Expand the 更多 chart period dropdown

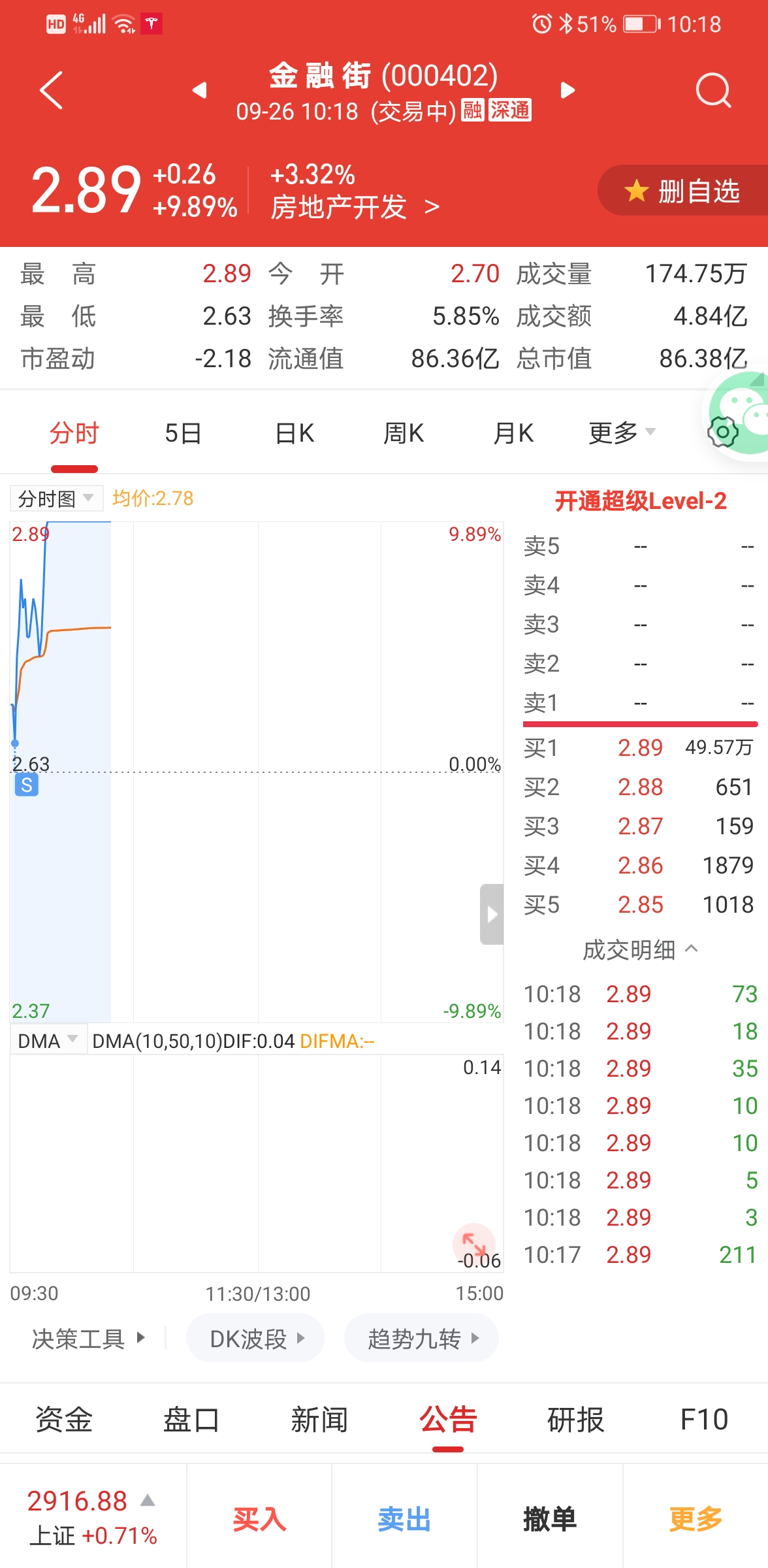pyautogui.click(x=622, y=433)
